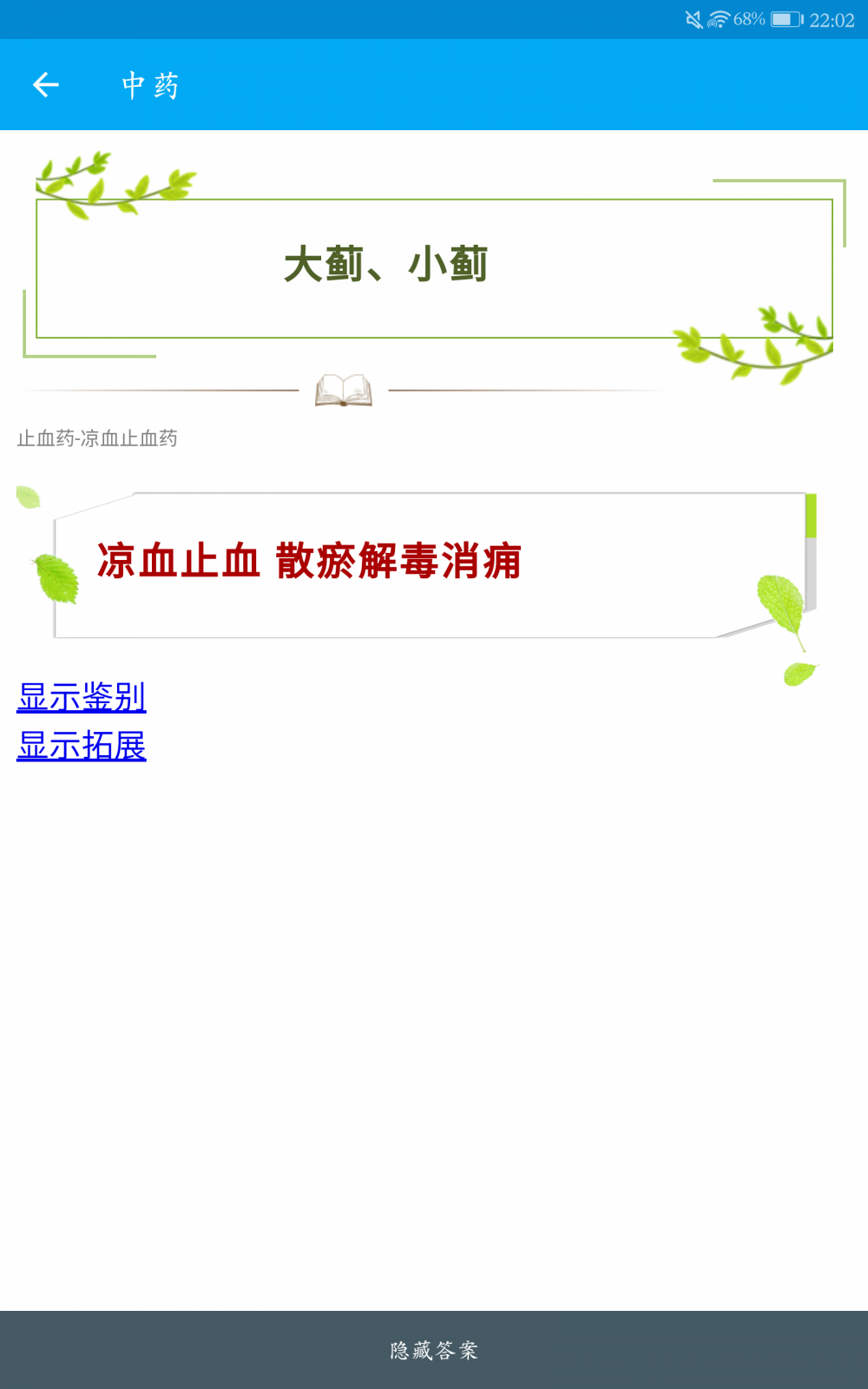Go back using the top-left arrow
Image resolution: width=868 pixels, height=1389 pixels.
[46, 85]
